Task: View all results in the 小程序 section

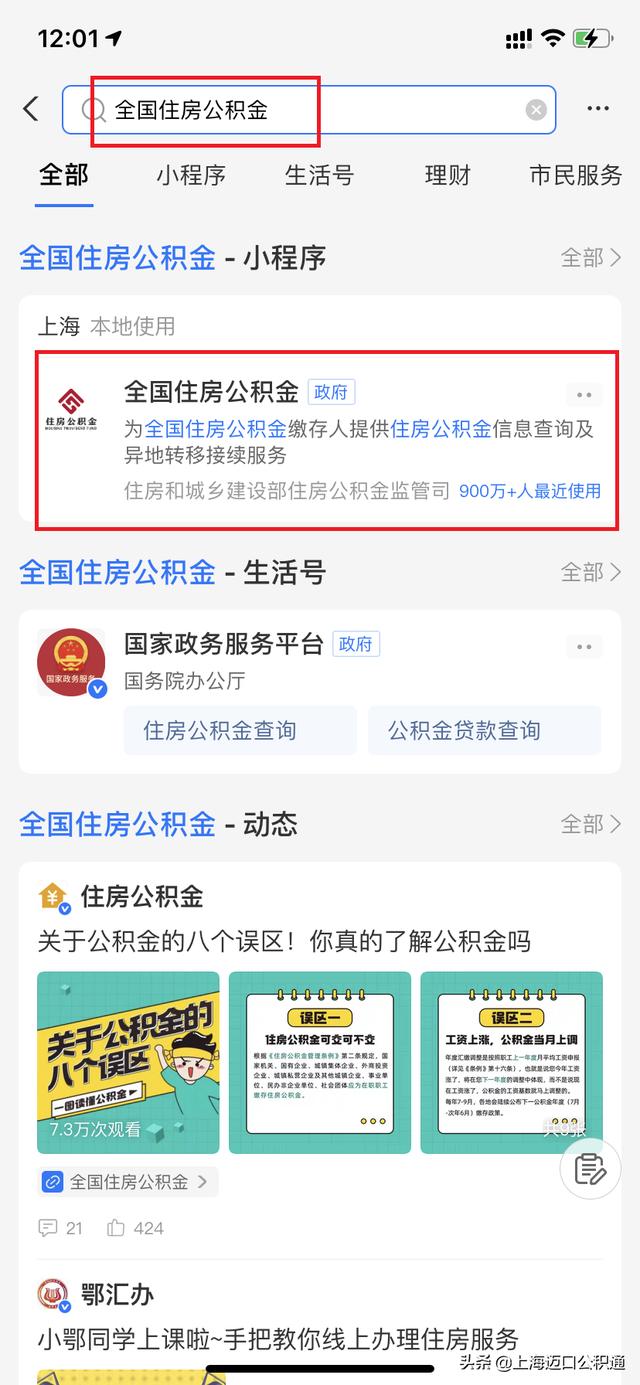Action: [x=590, y=258]
